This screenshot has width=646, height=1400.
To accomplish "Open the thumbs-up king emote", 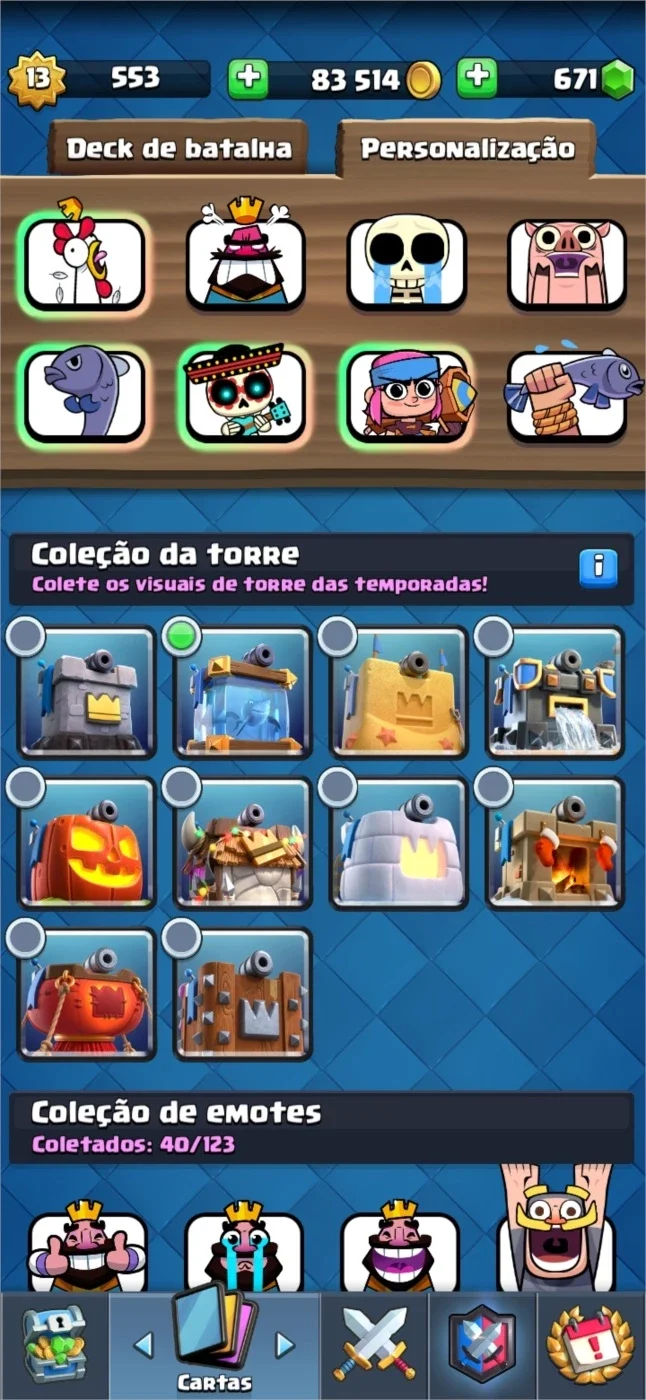I will click(x=87, y=1248).
